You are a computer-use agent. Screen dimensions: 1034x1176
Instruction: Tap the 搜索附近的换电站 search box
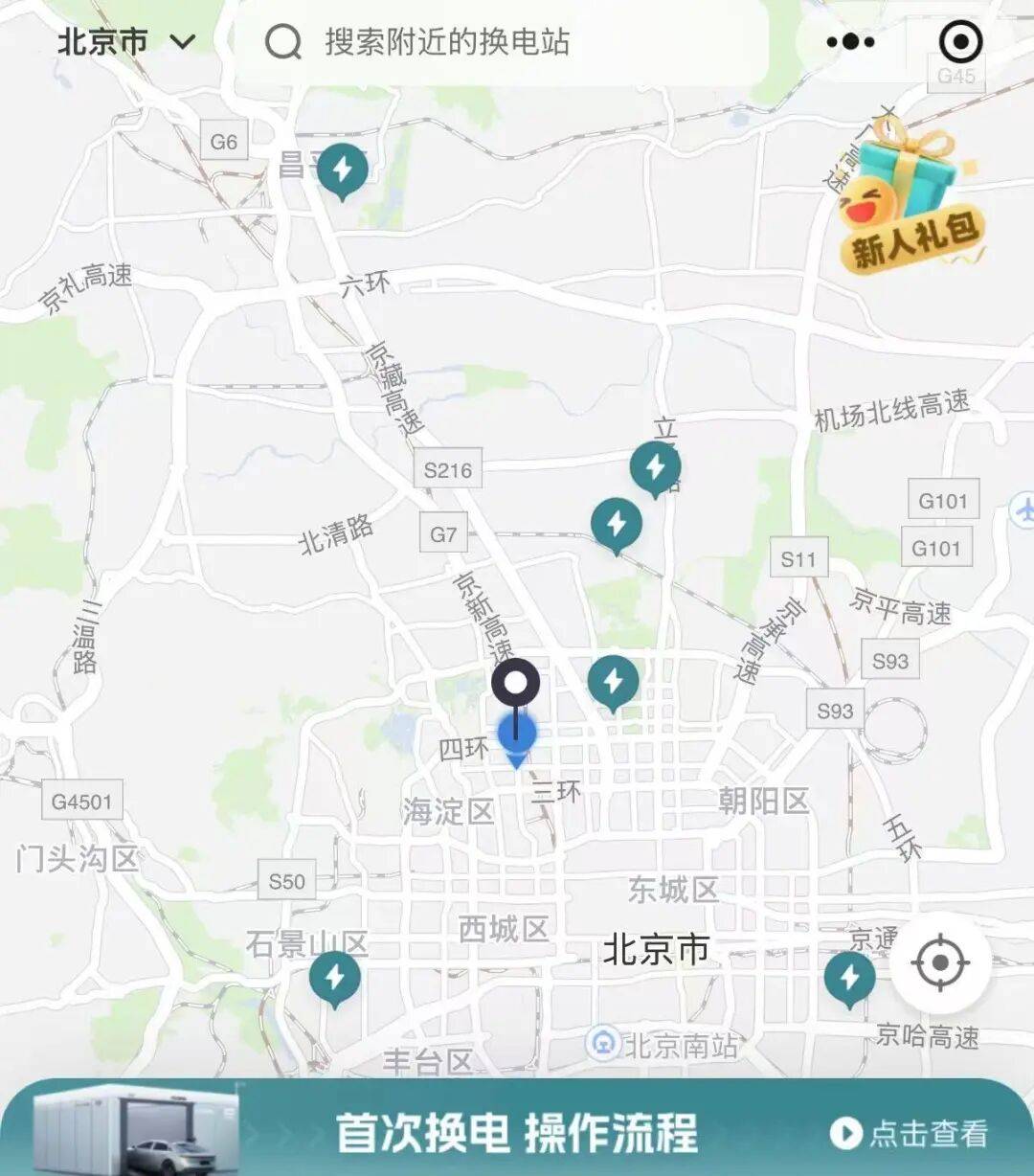pos(498,42)
